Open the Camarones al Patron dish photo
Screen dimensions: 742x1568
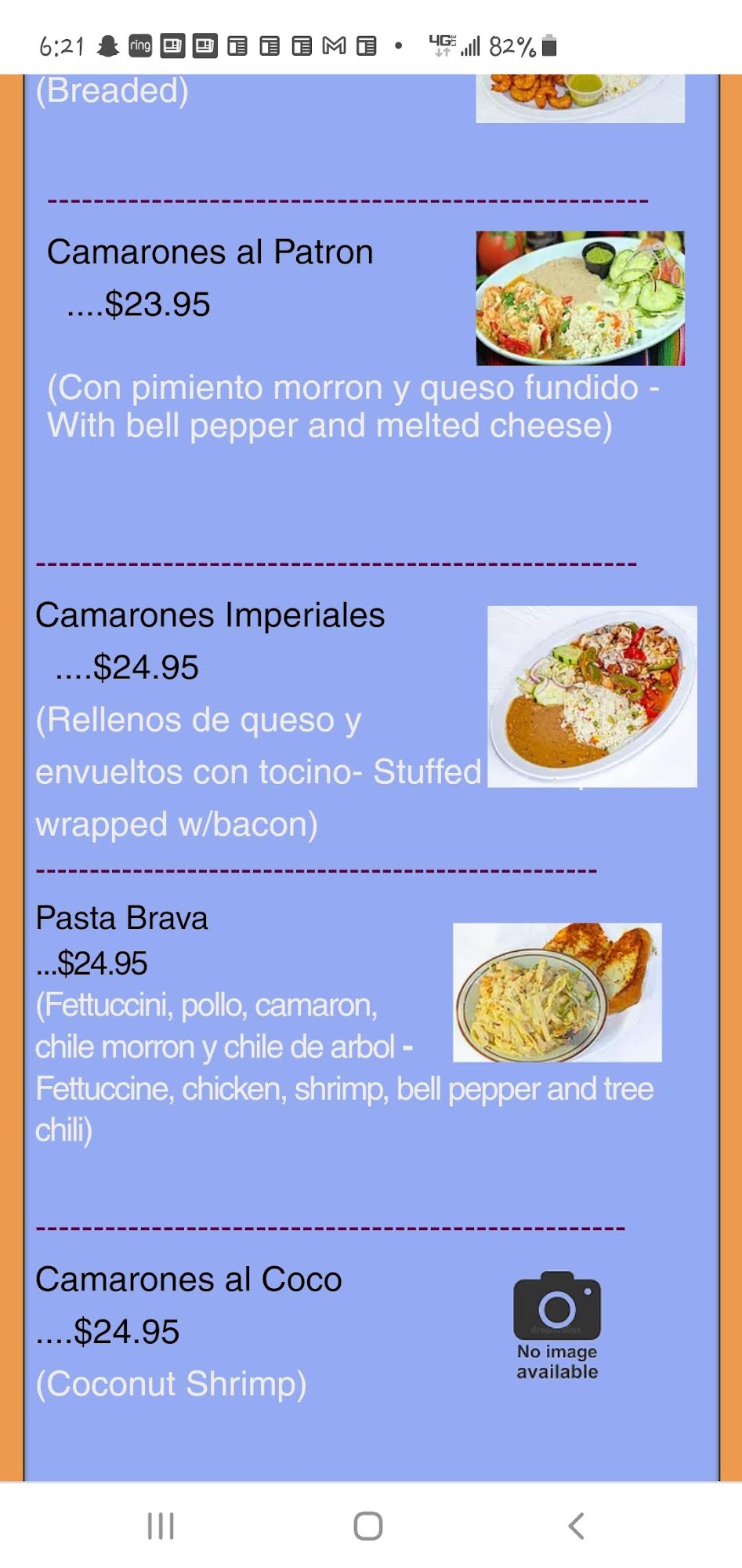point(580,298)
